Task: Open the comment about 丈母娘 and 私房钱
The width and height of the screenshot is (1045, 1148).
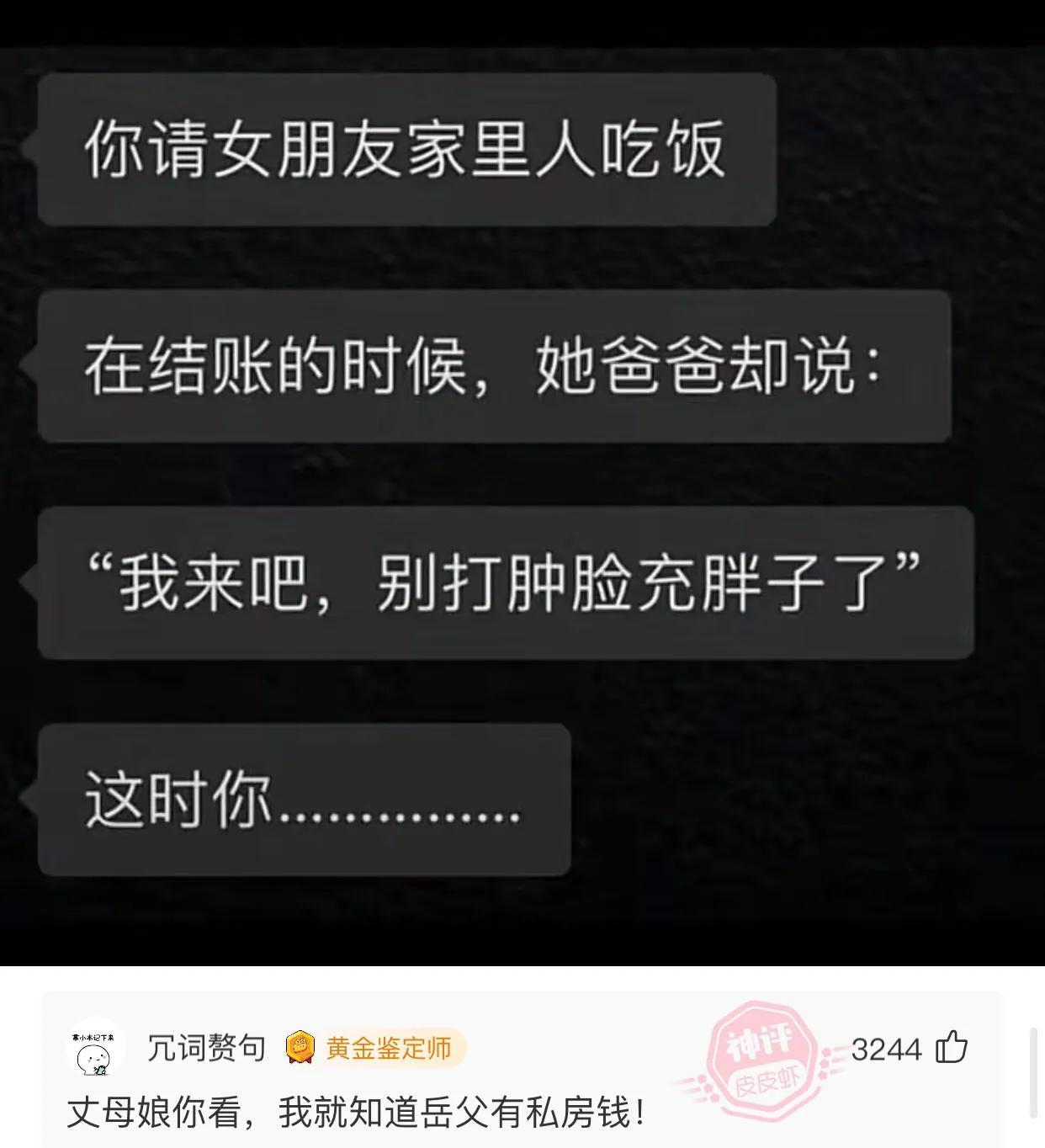Action: [x=357, y=1113]
